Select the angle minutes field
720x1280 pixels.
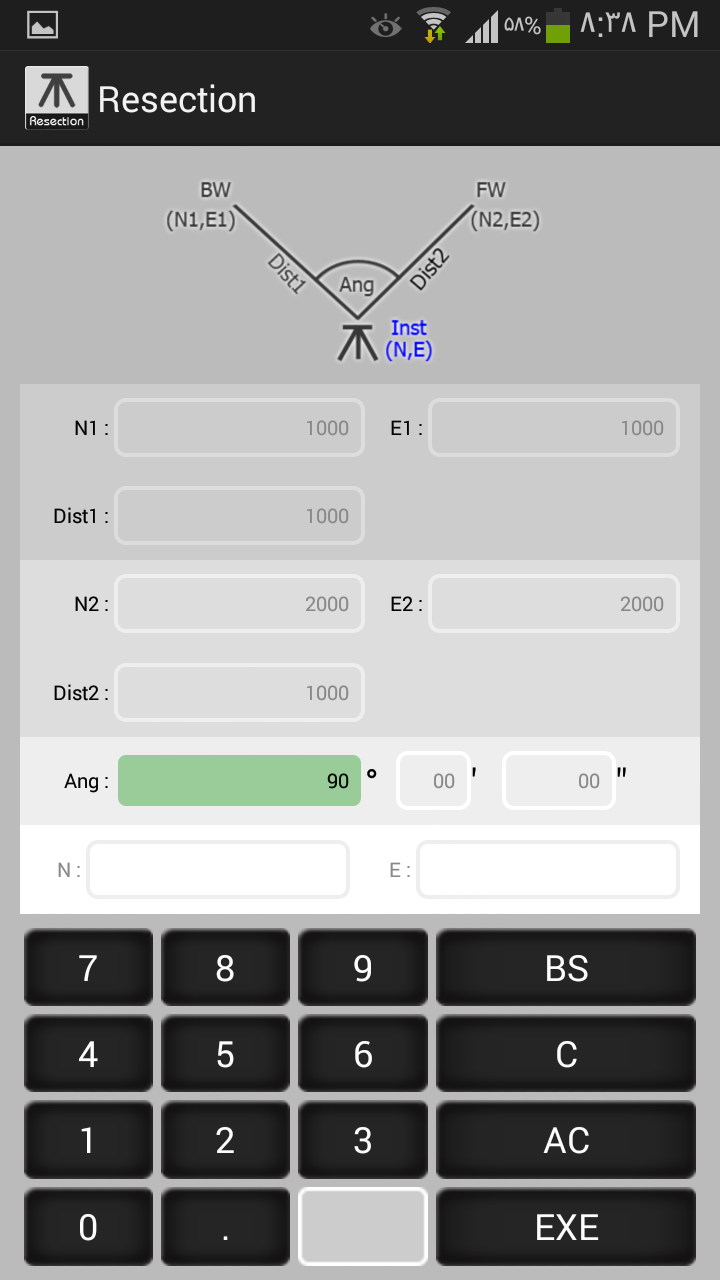[x=433, y=781]
